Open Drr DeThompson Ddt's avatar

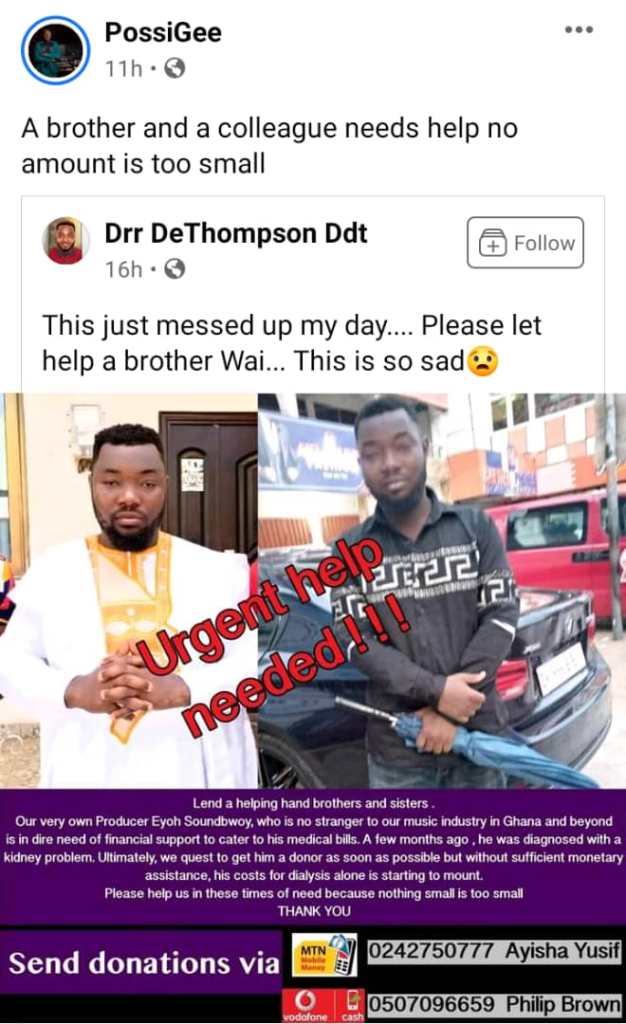[66, 241]
